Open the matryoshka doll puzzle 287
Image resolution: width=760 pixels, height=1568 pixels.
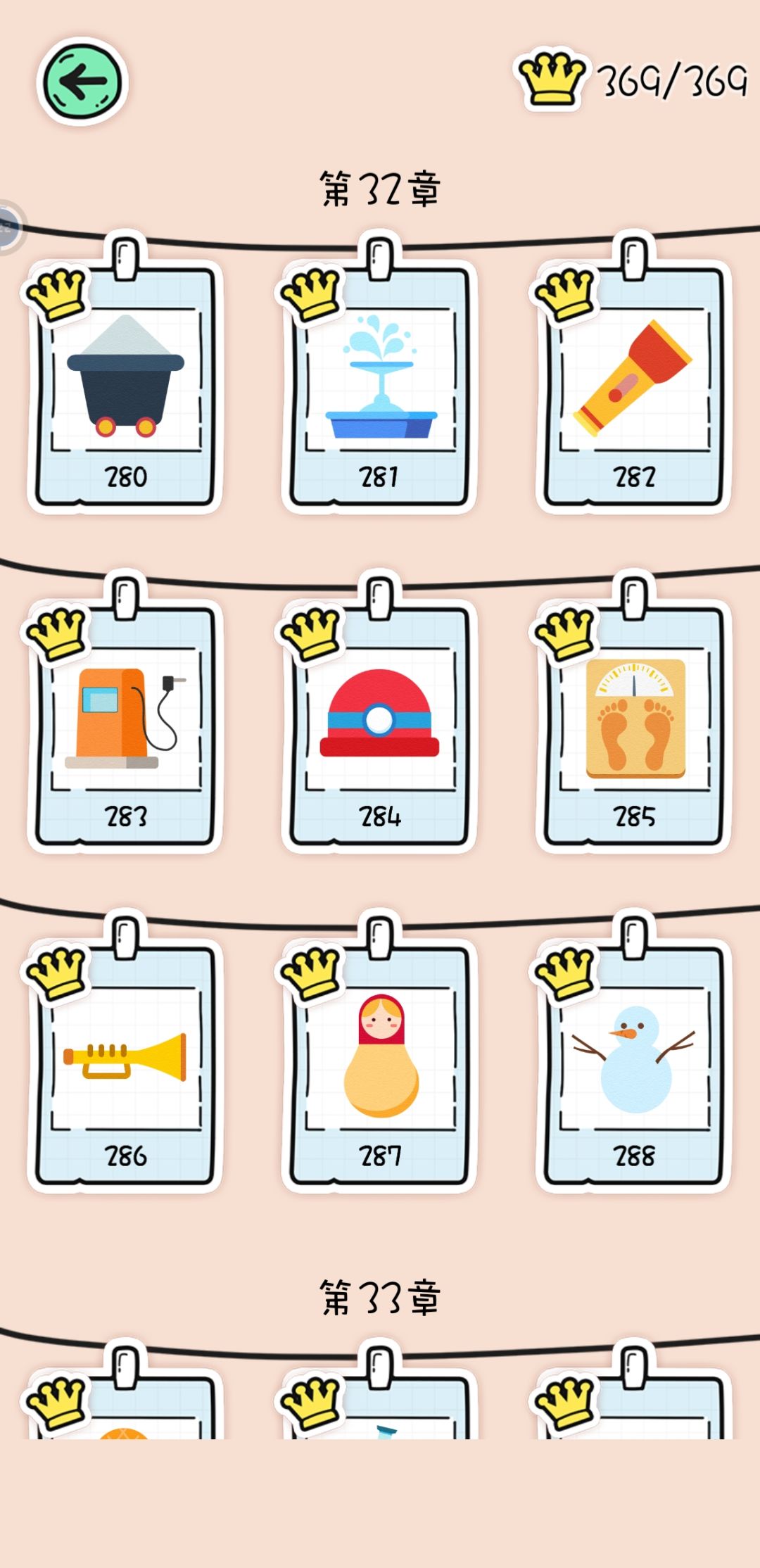pyautogui.click(x=380, y=1056)
